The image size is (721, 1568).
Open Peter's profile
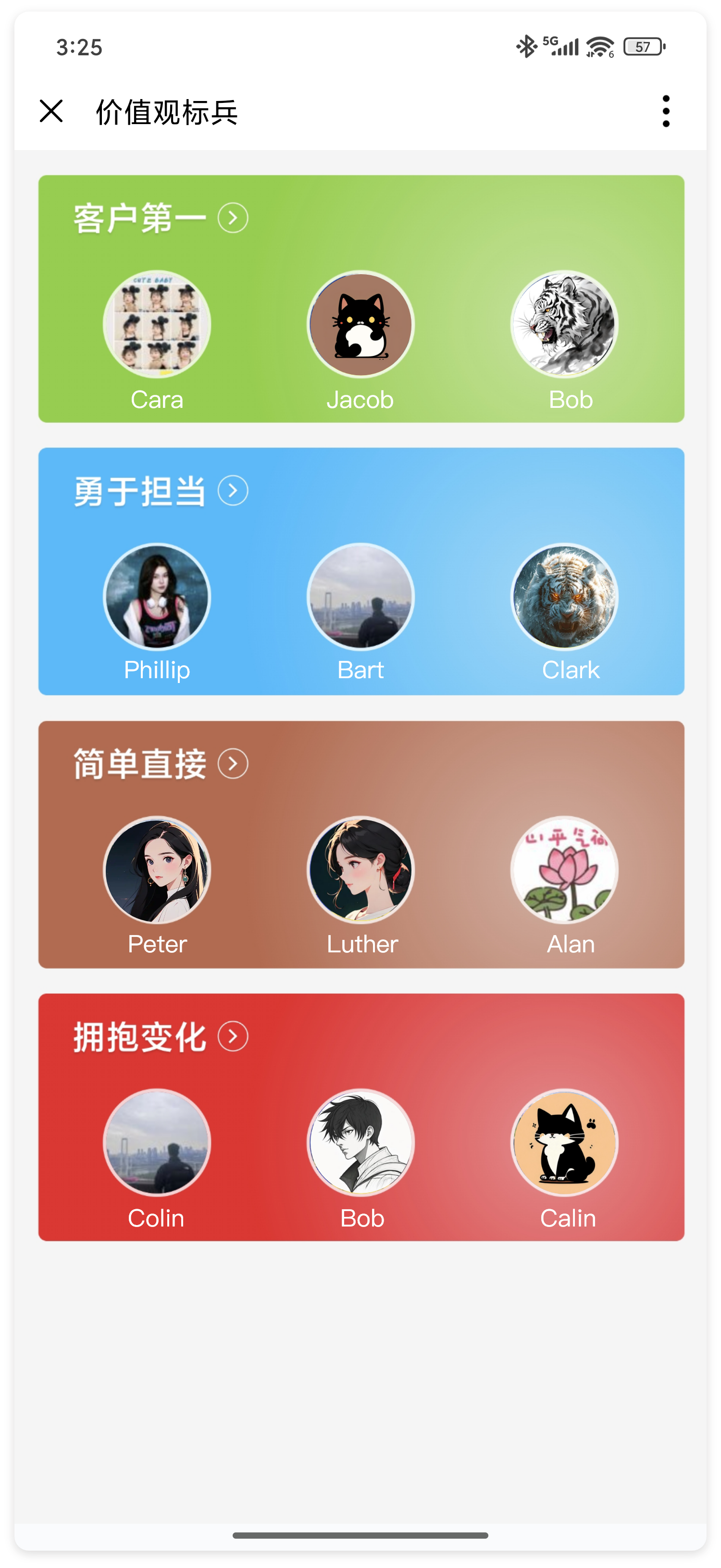(x=157, y=869)
